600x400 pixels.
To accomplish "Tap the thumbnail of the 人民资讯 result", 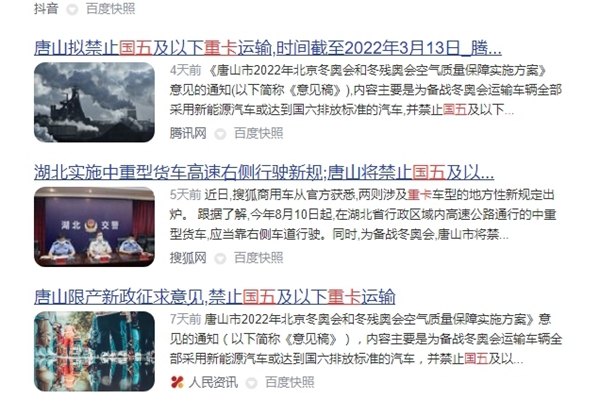I will coord(94,351).
